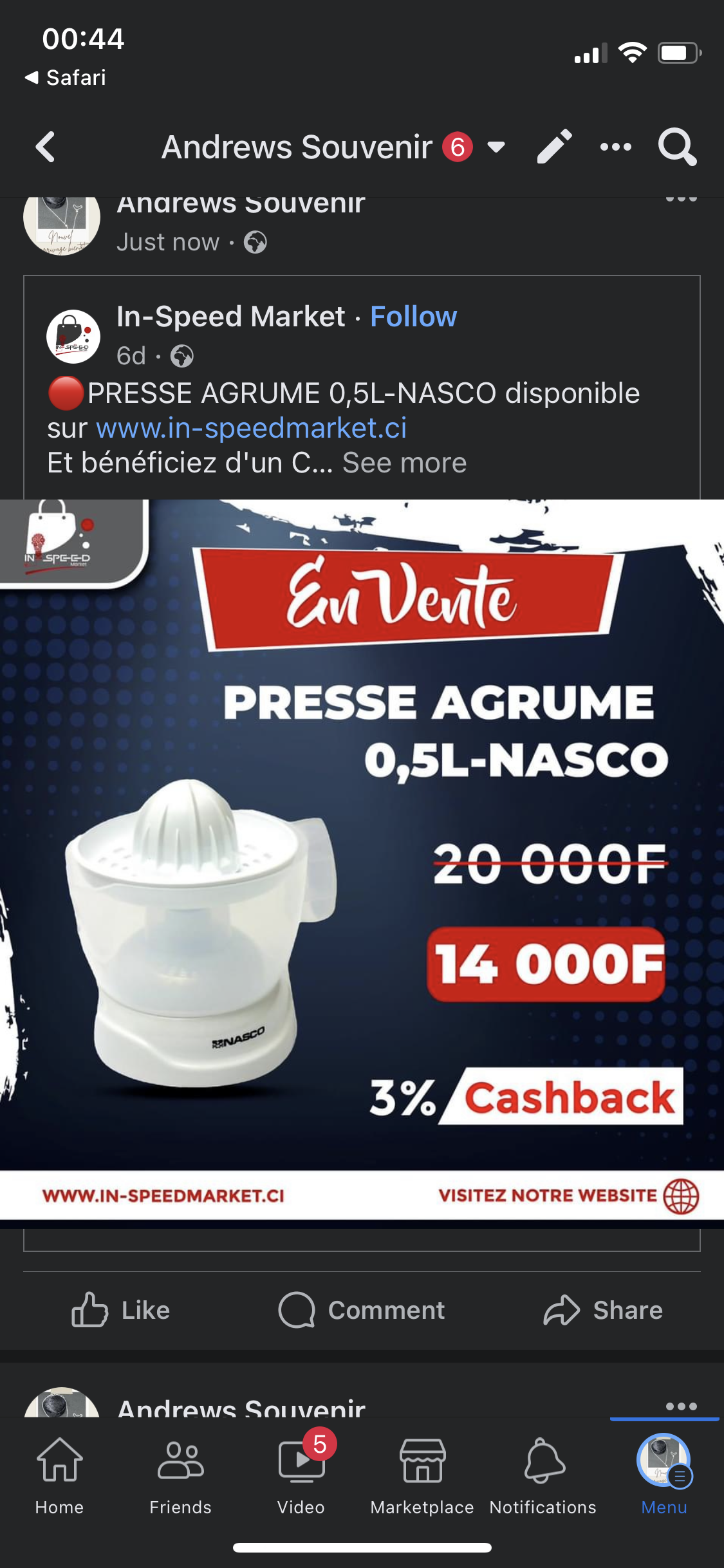The image size is (724, 1568).
Task: Open the Menu tab
Action: 664,1473
